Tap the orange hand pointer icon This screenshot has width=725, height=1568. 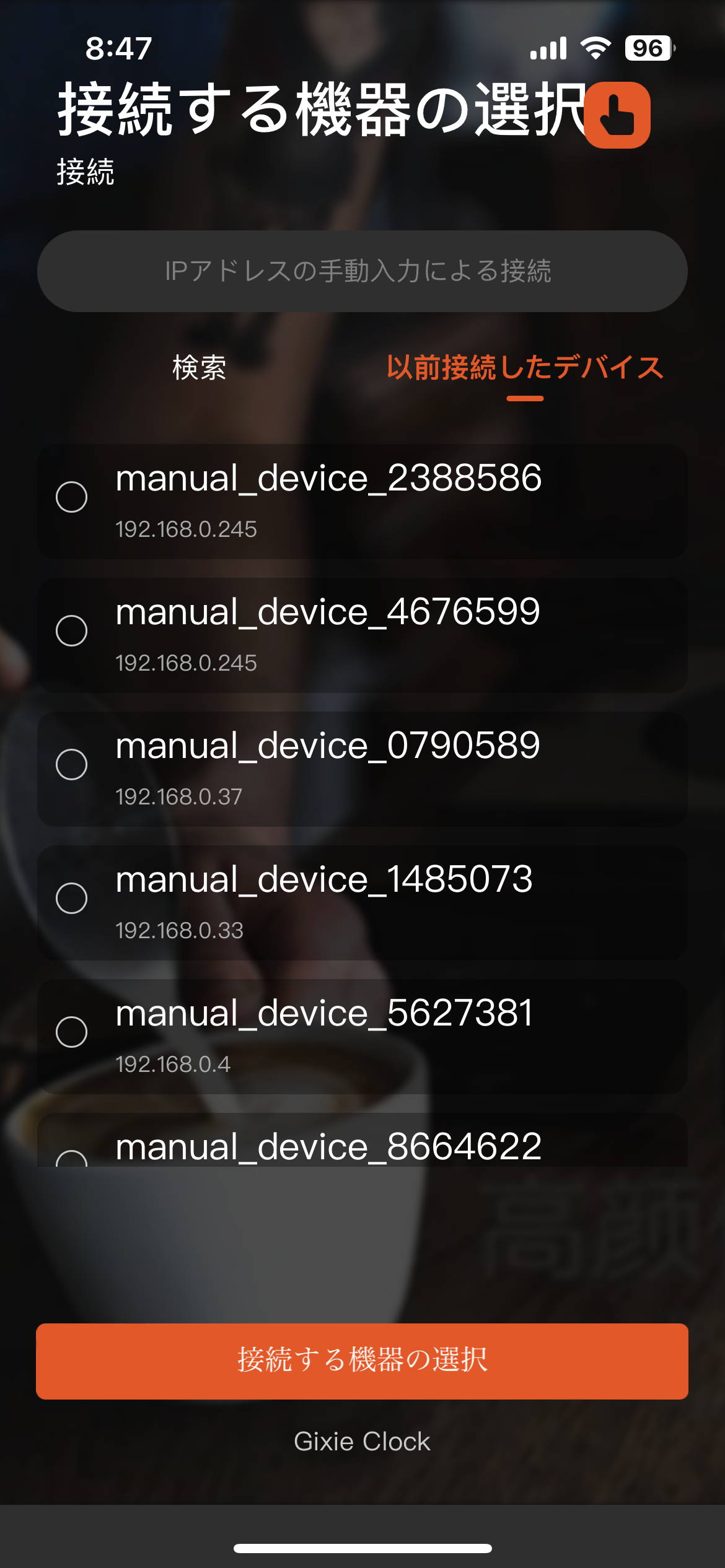(x=617, y=115)
